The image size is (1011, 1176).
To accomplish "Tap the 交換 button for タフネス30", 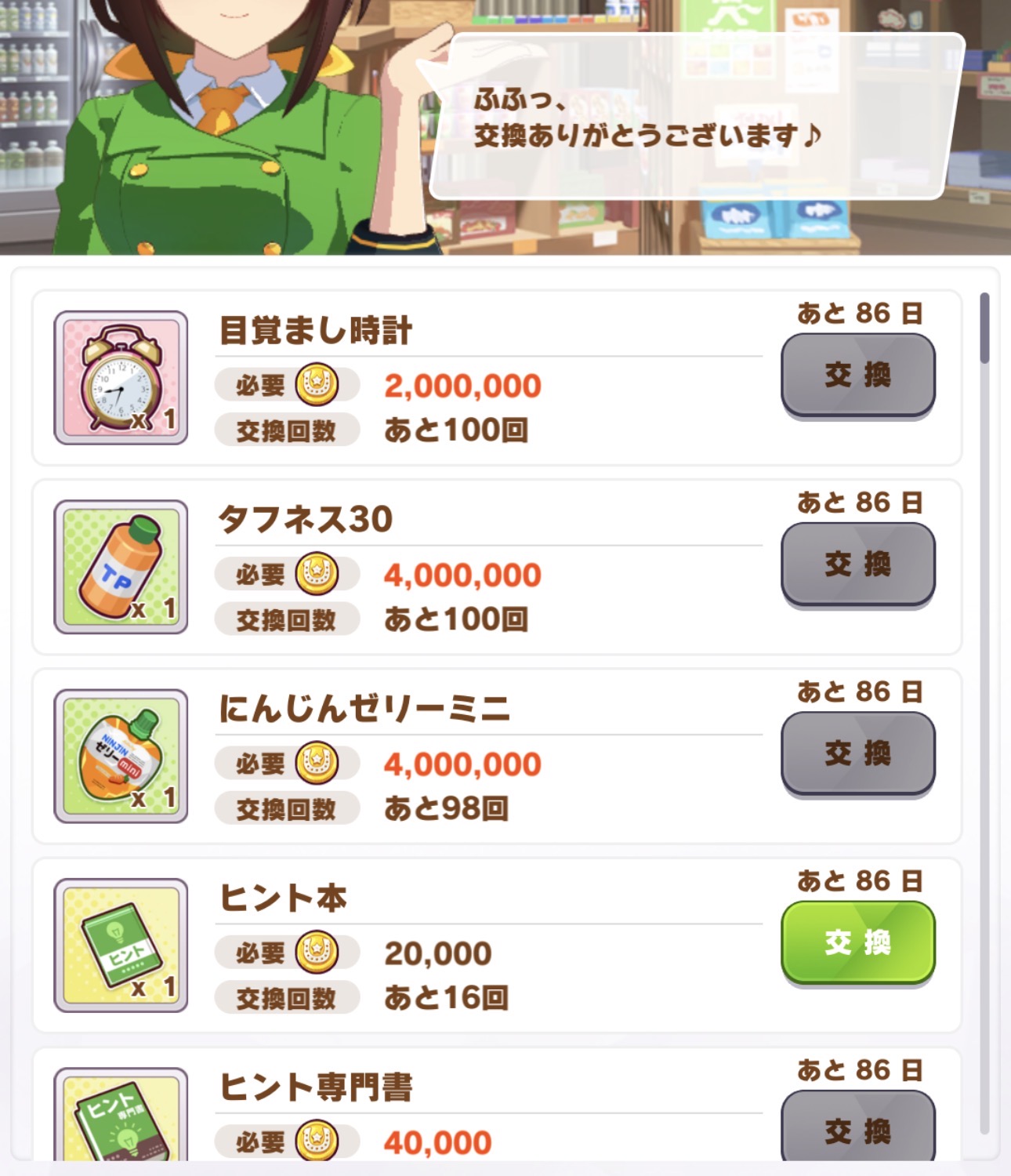I will pyautogui.click(x=858, y=564).
